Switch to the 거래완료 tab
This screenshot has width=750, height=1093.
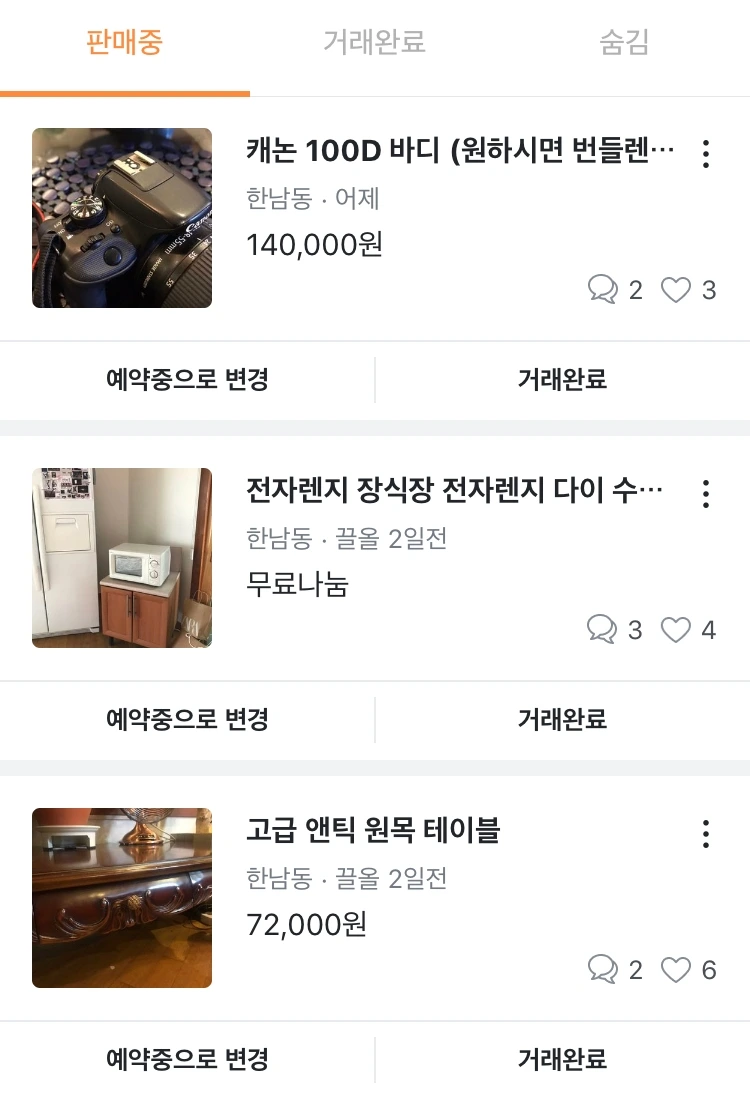coord(374,43)
